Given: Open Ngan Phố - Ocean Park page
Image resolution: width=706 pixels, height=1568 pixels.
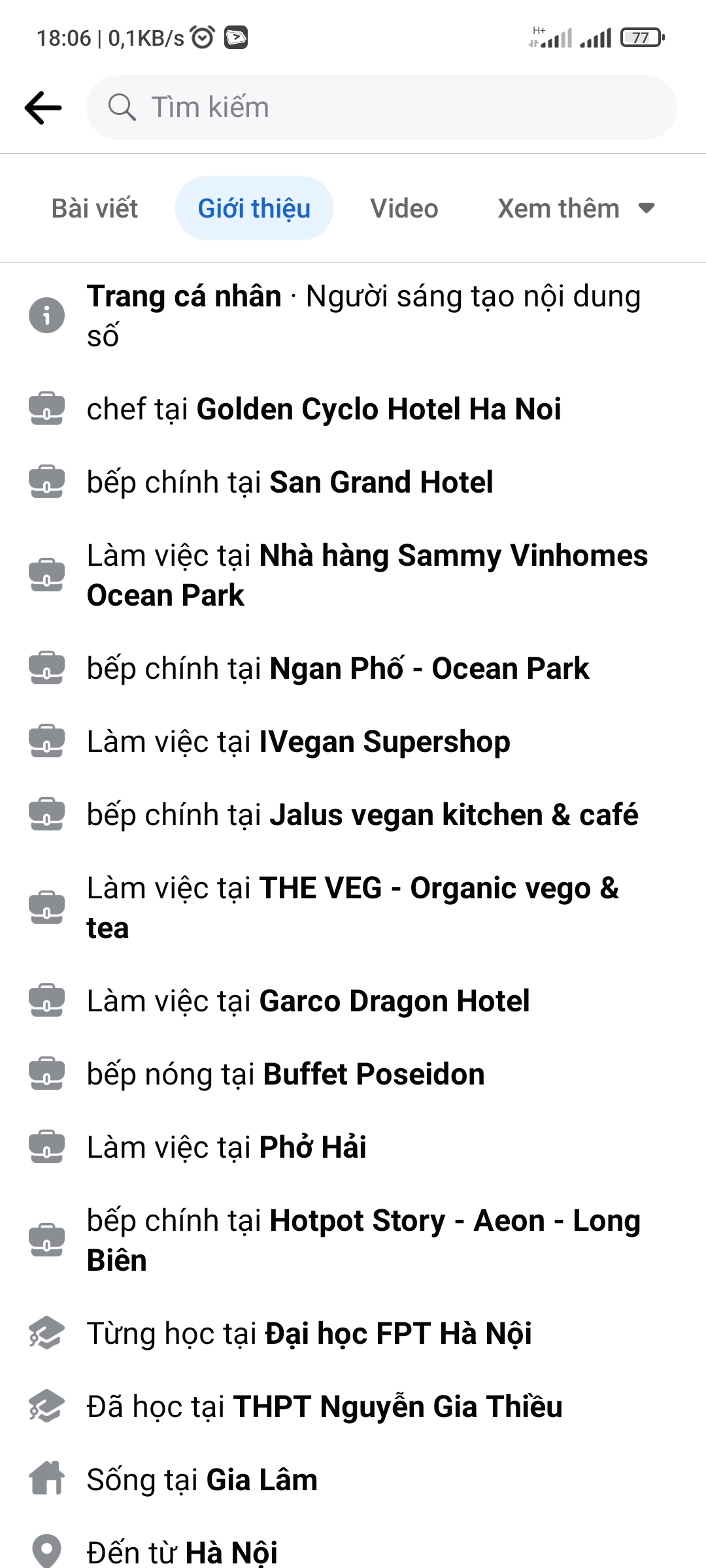Looking at the screenshot, I should pyautogui.click(x=429, y=669).
